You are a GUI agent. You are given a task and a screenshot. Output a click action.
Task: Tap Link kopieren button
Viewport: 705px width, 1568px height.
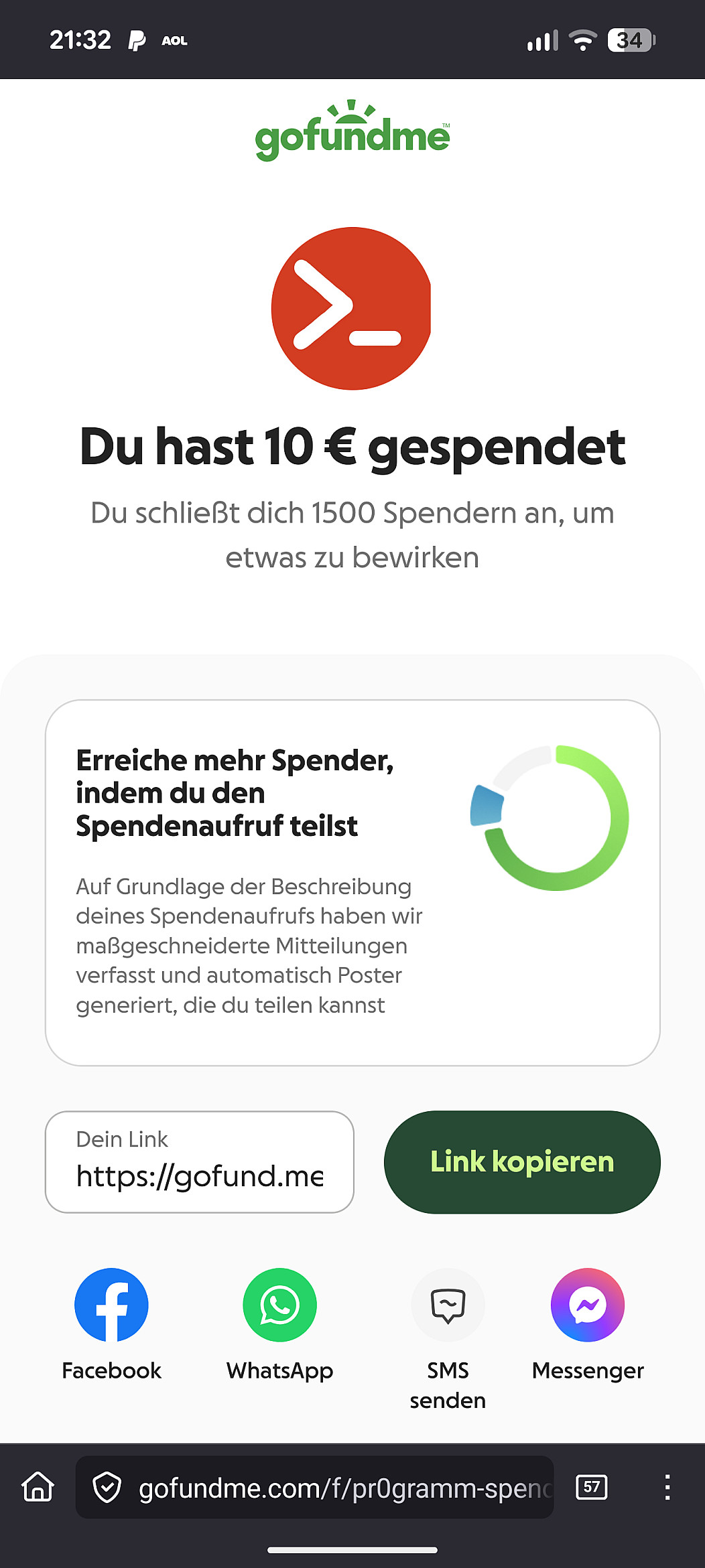point(521,1161)
